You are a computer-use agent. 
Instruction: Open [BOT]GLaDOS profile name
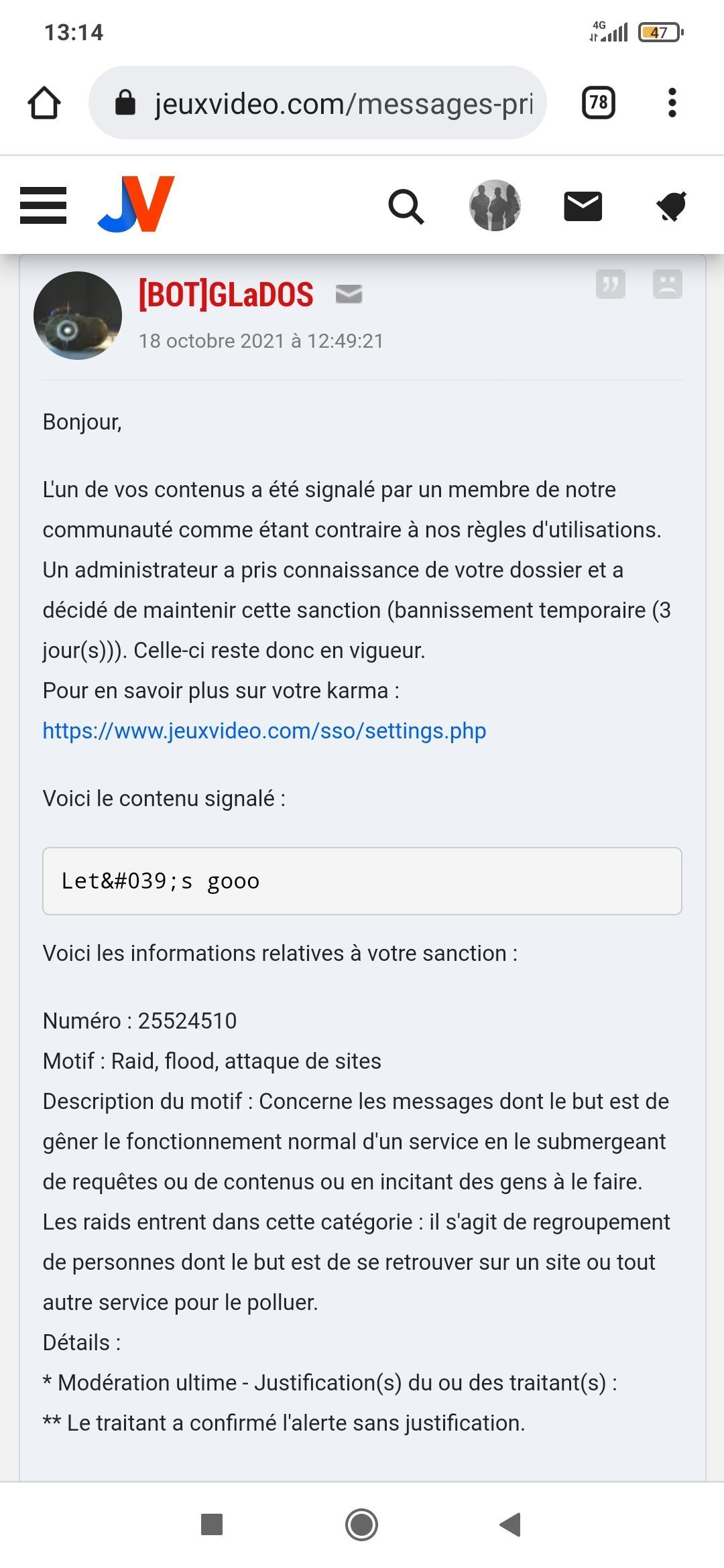tap(226, 295)
